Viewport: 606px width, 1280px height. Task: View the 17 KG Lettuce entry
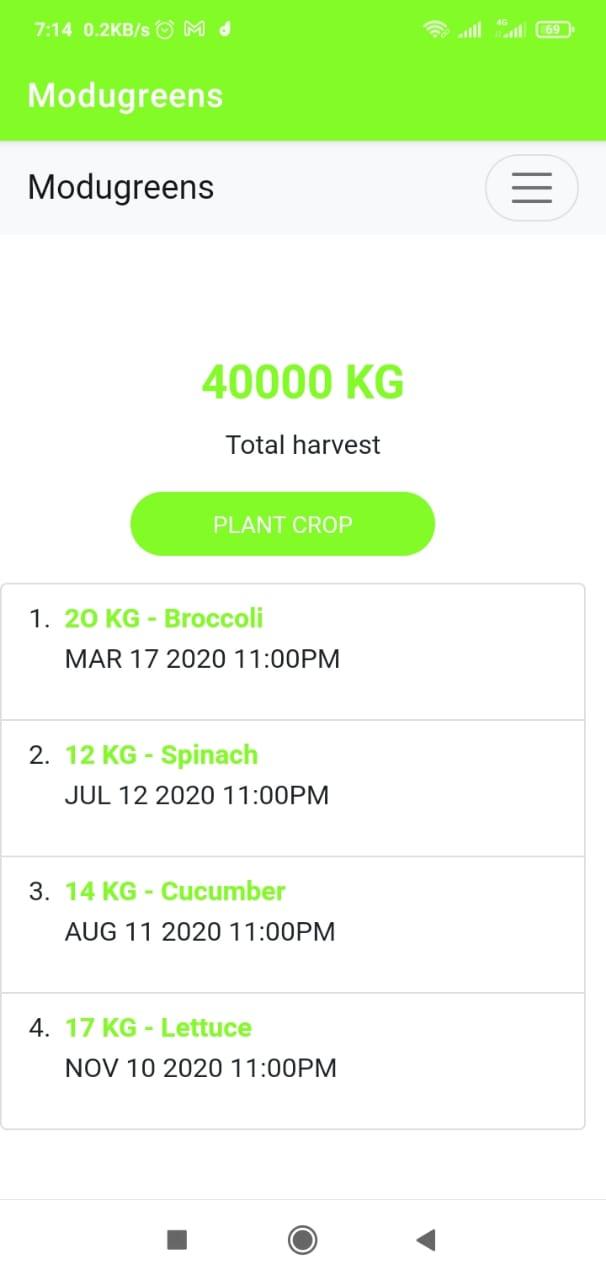click(x=292, y=1061)
